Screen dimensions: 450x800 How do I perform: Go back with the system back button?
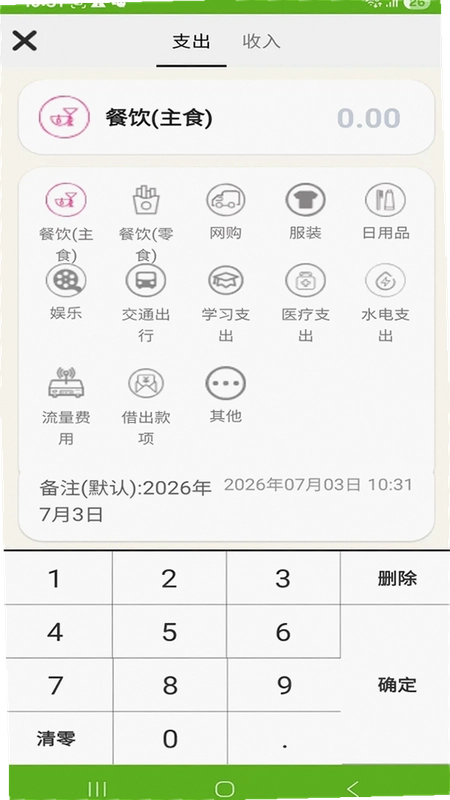click(353, 788)
